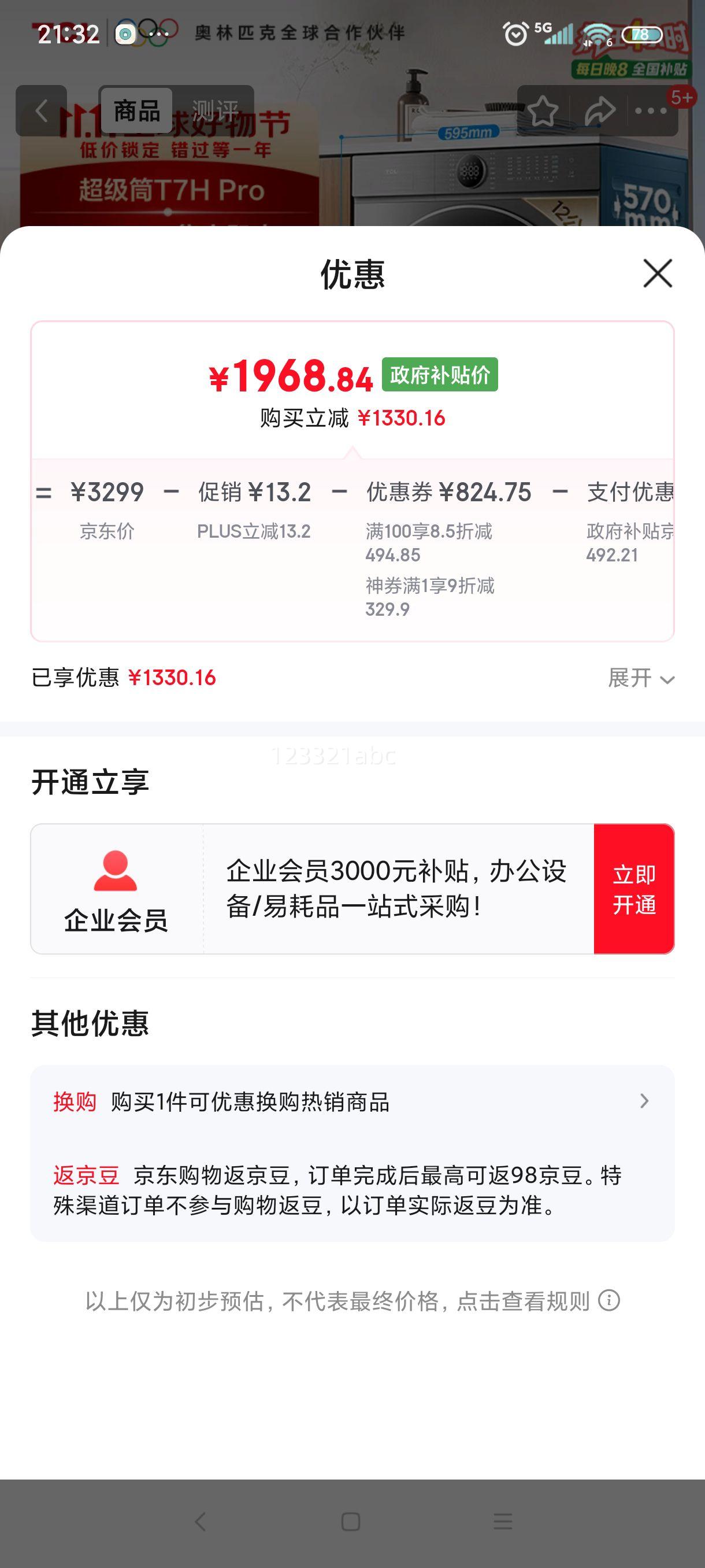
Task: Tap 购买立减 ¥1330.16 text
Action: pyautogui.click(x=352, y=416)
